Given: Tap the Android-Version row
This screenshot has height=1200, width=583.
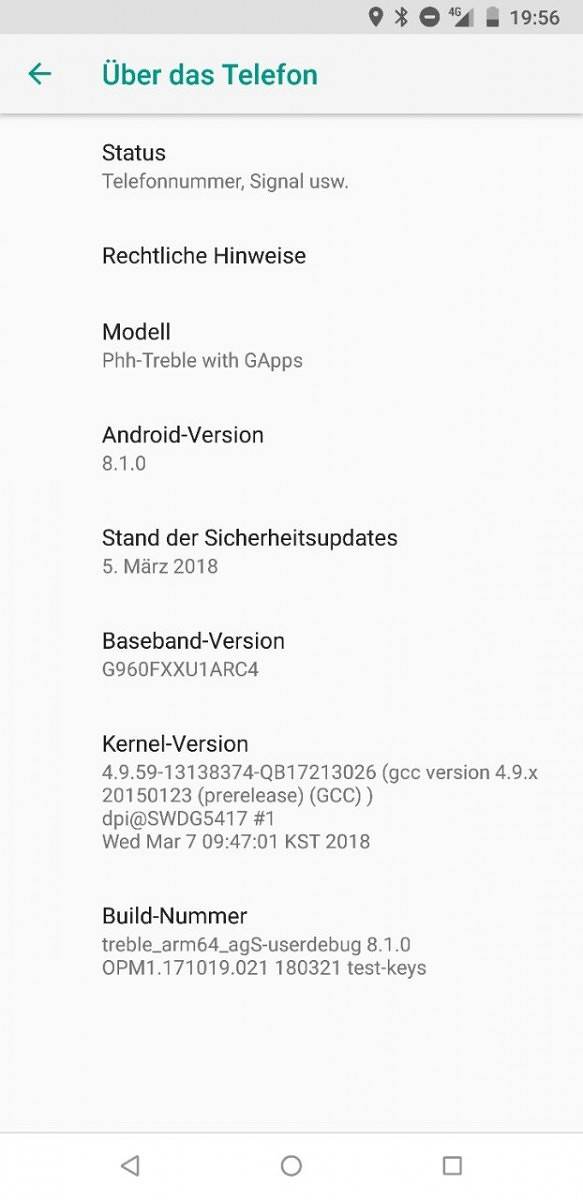Looking at the screenshot, I should pyautogui.click(x=291, y=448).
